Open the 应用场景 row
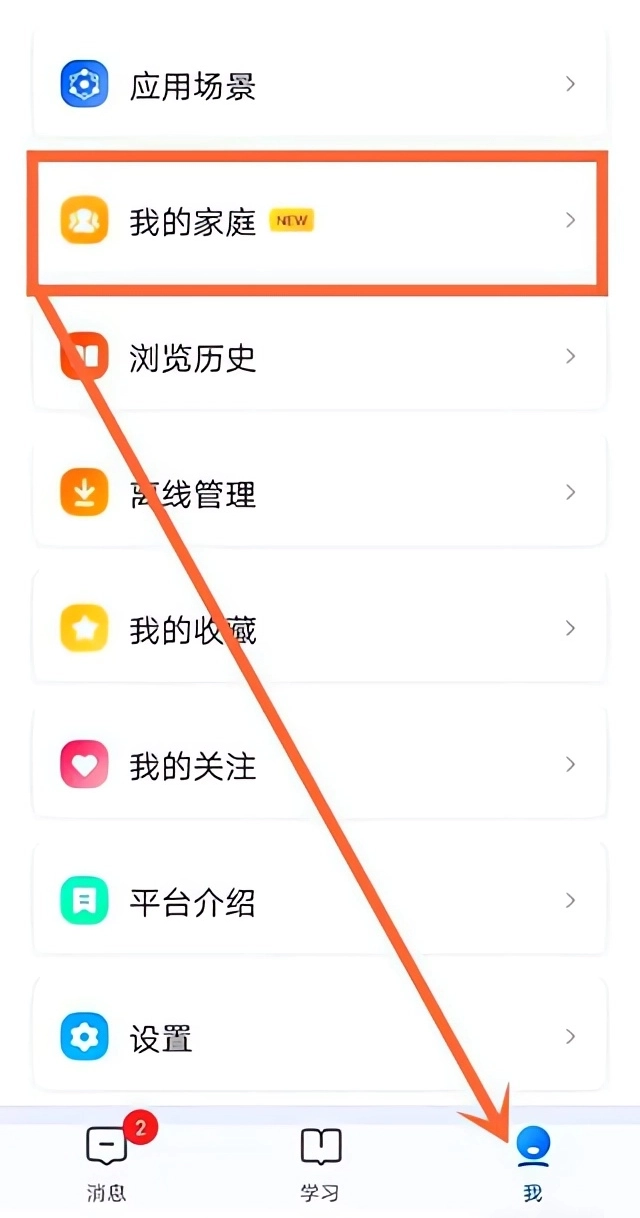The image size is (640, 1218). pyautogui.click(x=320, y=85)
